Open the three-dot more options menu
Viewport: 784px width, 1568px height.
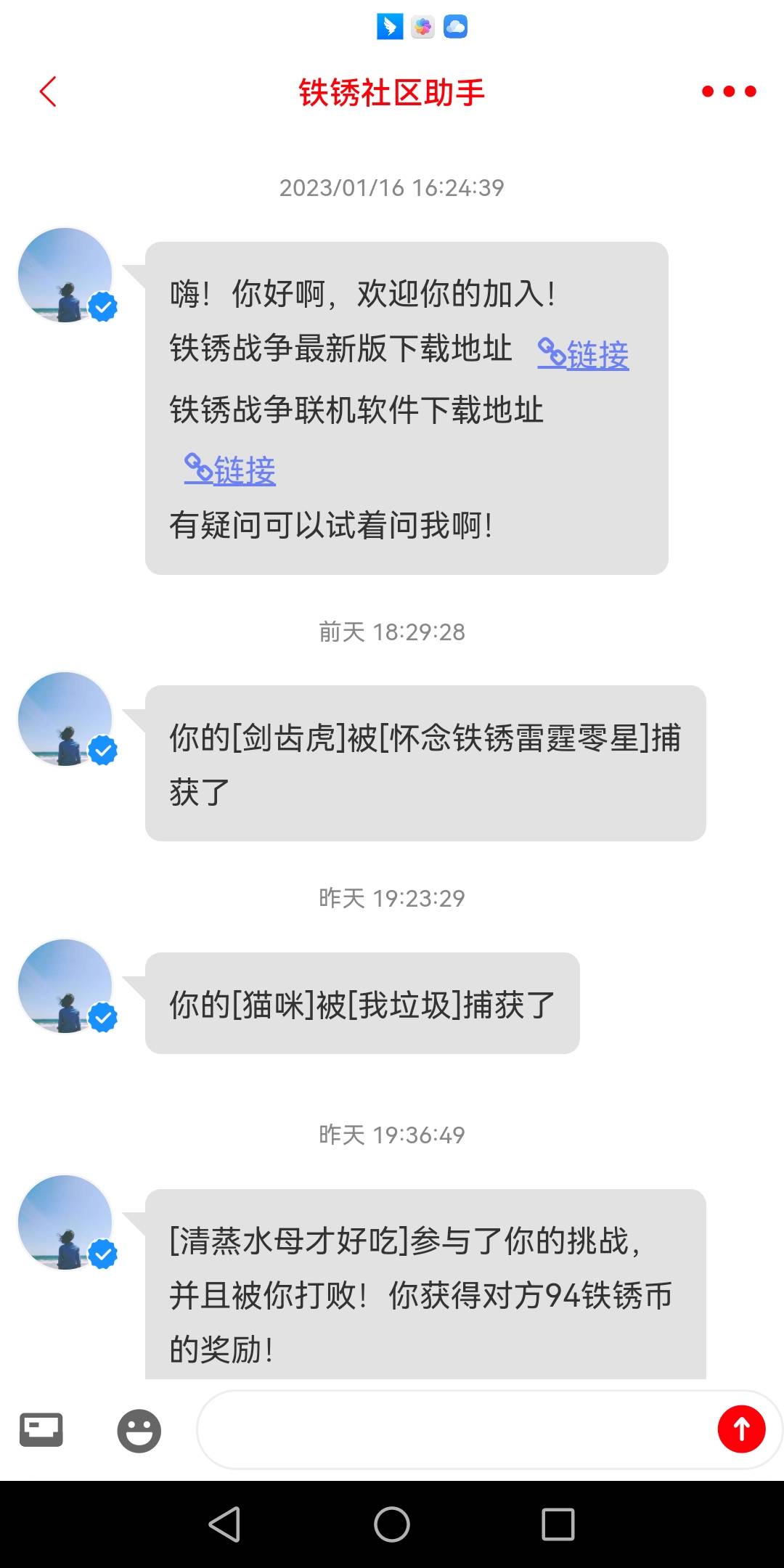point(729,91)
